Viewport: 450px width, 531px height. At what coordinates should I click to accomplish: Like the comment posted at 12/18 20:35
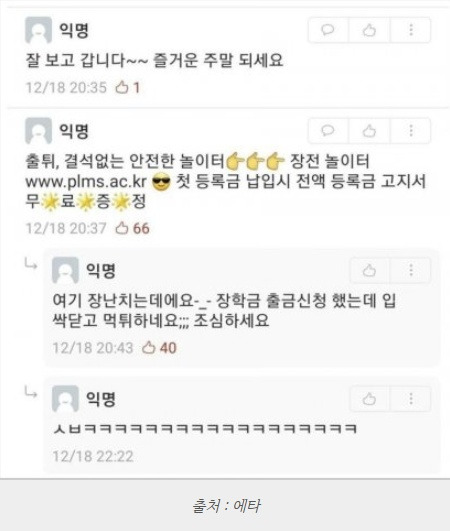click(x=369, y=30)
